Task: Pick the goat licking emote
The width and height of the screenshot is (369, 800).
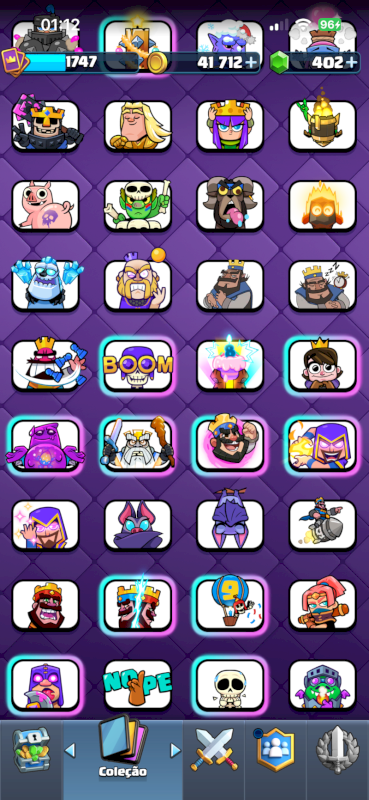Action: (230, 204)
